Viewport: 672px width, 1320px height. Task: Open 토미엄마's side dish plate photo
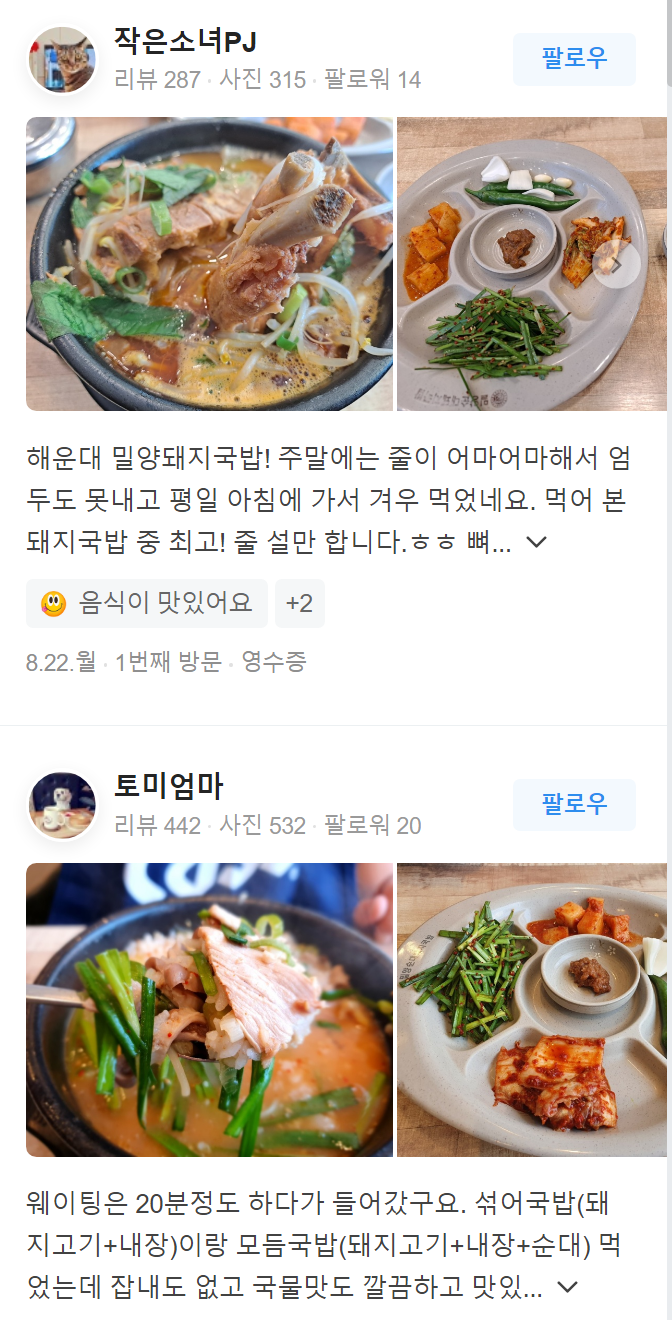coord(532,1010)
